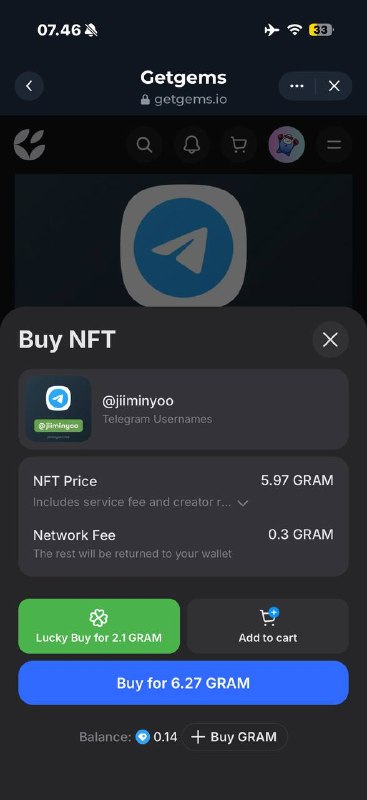Buy for 6.27 GRAM
This screenshot has width=367, height=800.
coord(183,683)
